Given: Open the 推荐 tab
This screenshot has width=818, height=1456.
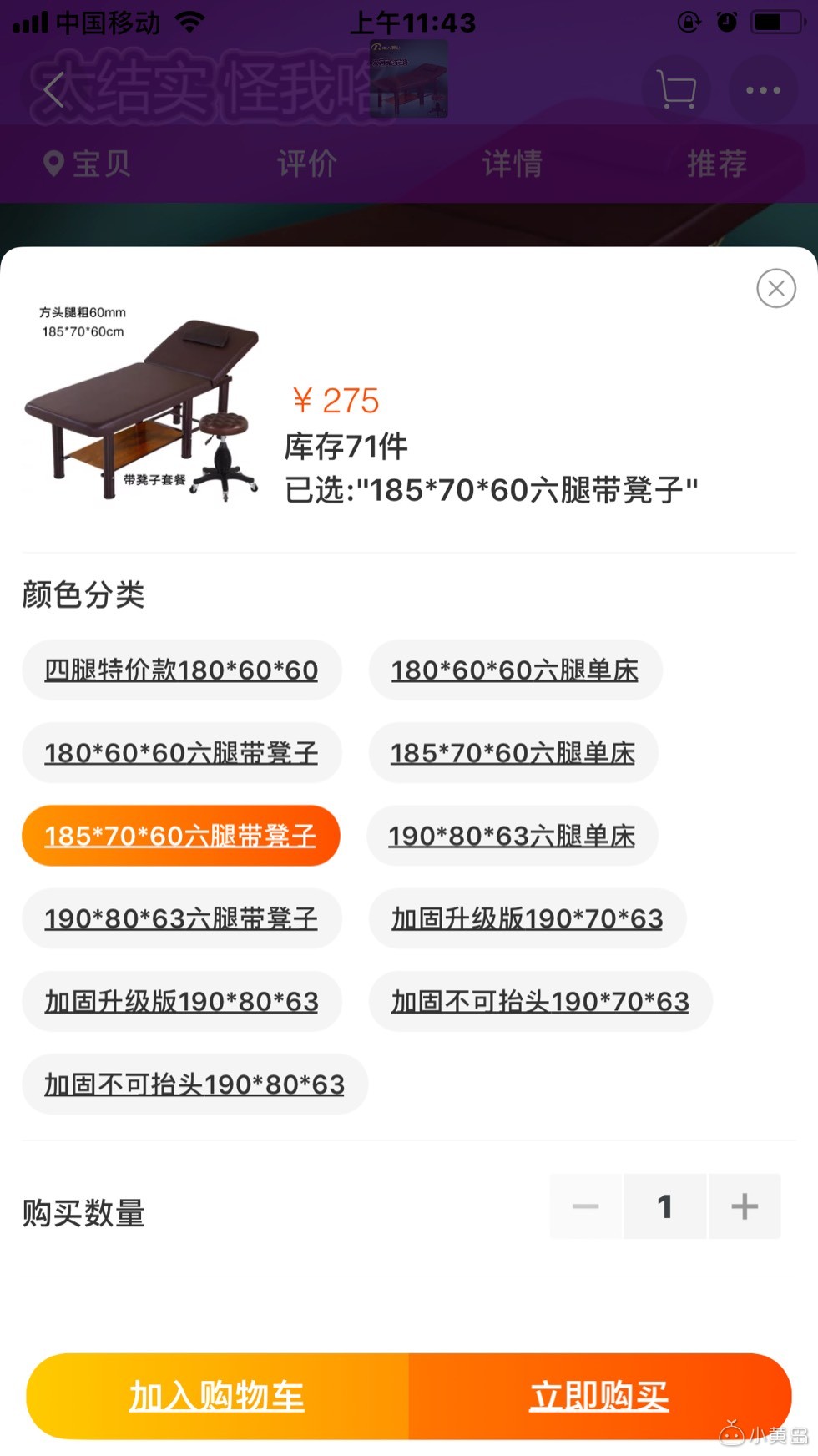Looking at the screenshot, I should coord(719,164).
